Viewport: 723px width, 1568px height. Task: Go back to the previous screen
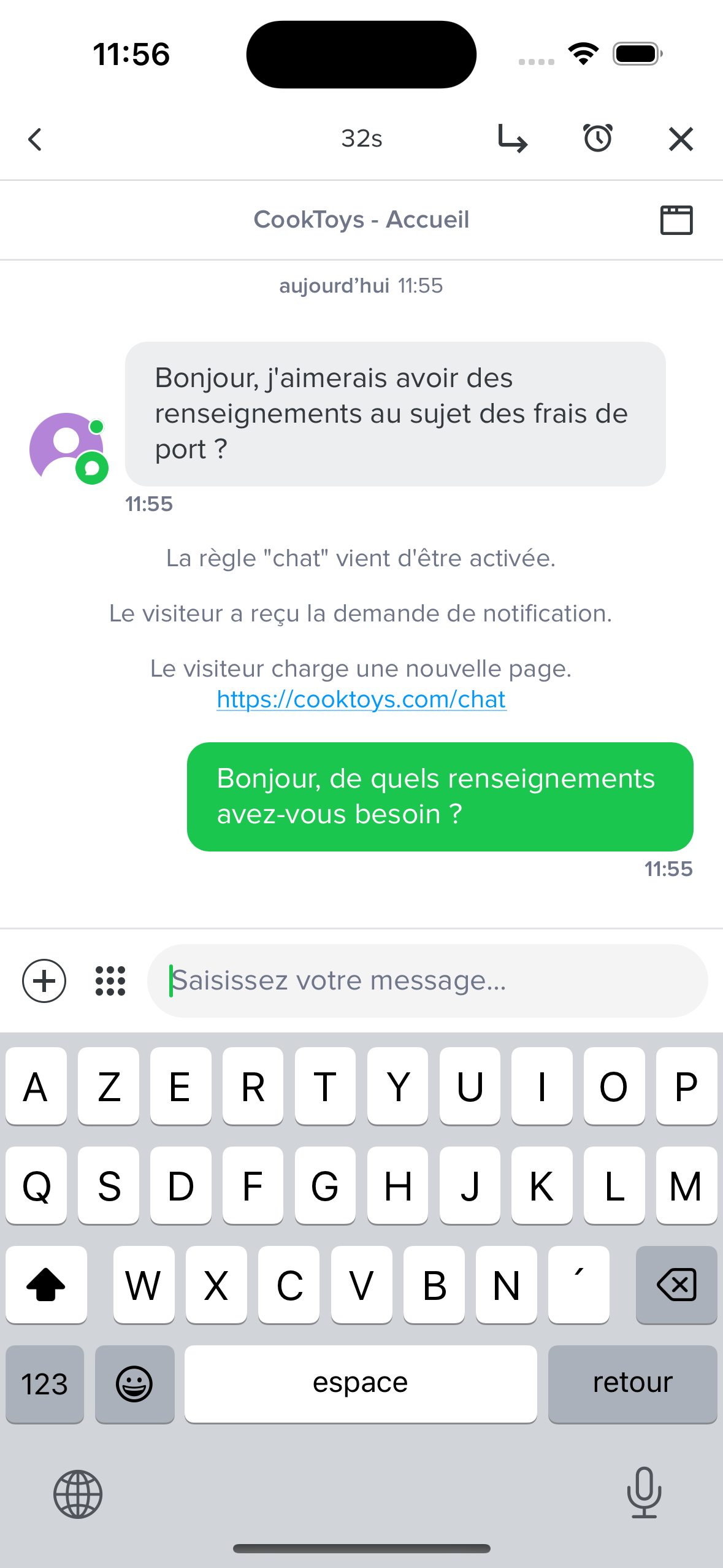click(36, 139)
